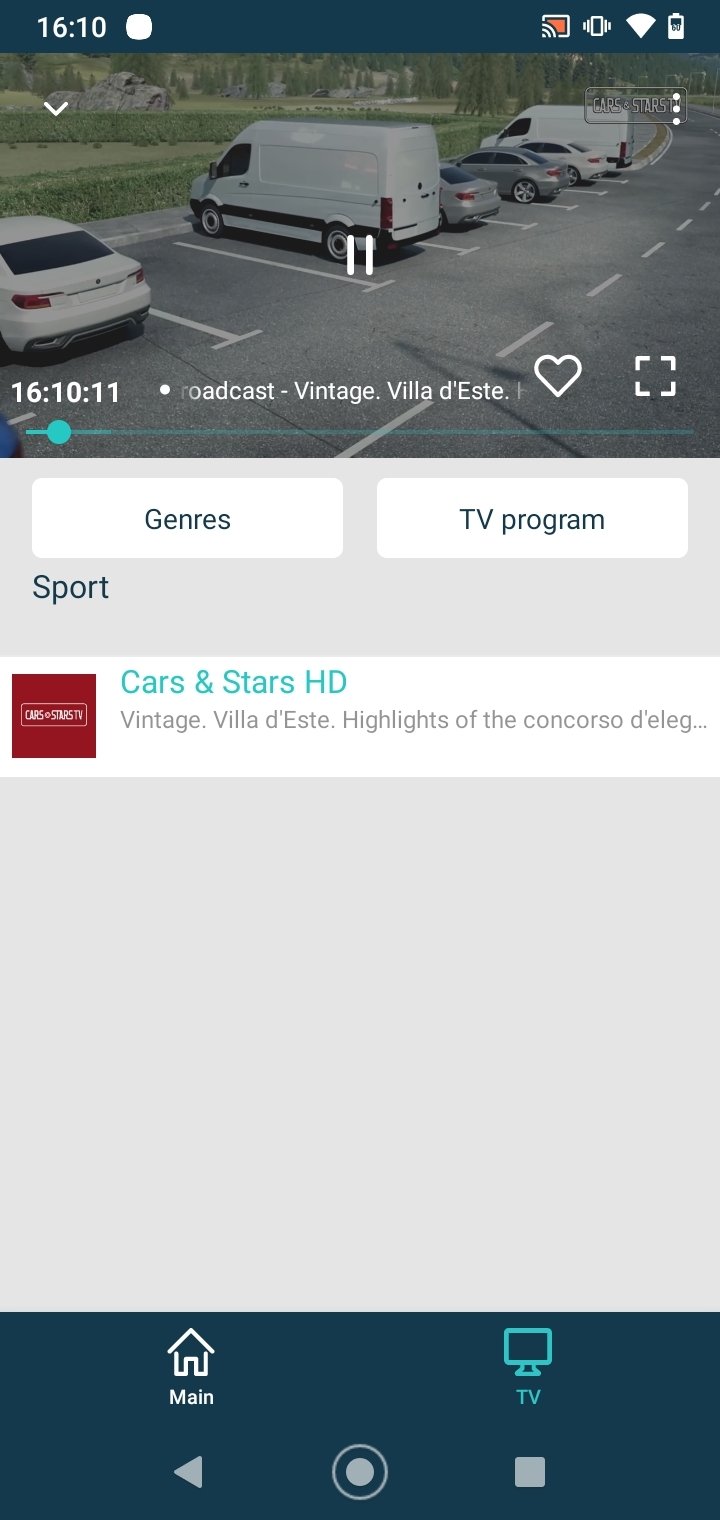Toggle play state of the broadcast

[x=360, y=257]
